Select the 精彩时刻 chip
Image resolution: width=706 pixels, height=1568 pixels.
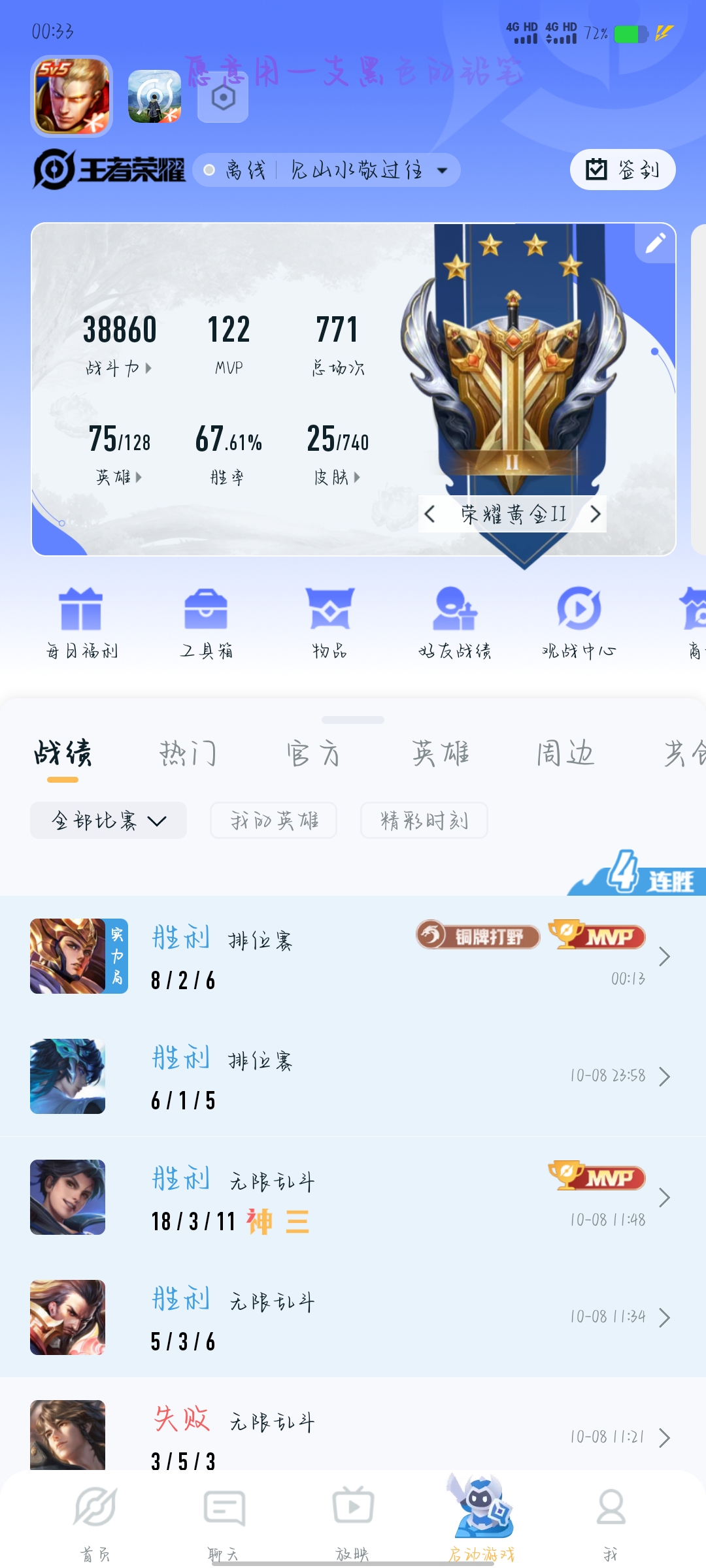pos(424,821)
